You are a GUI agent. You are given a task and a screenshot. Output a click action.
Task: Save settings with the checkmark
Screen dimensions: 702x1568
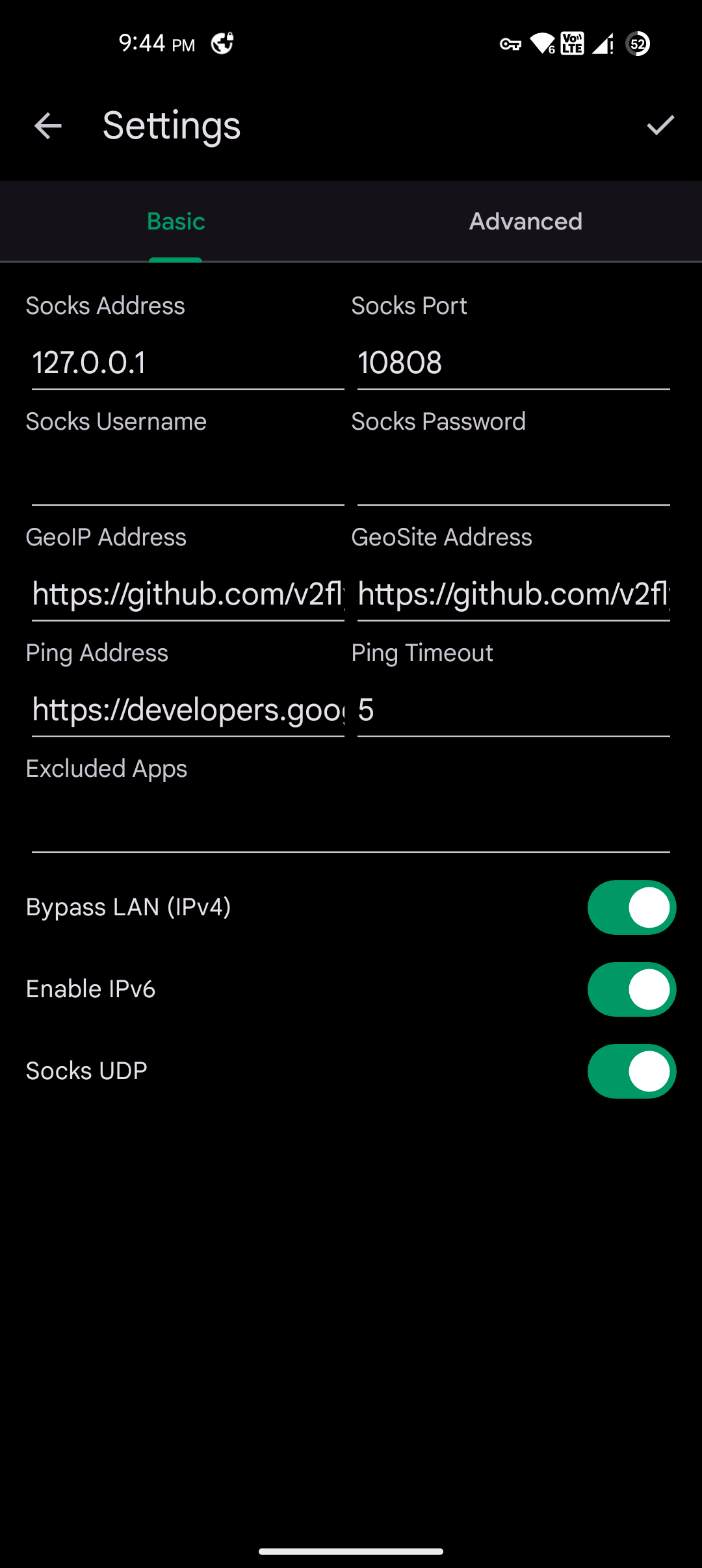pyautogui.click(x=660, y=125)
